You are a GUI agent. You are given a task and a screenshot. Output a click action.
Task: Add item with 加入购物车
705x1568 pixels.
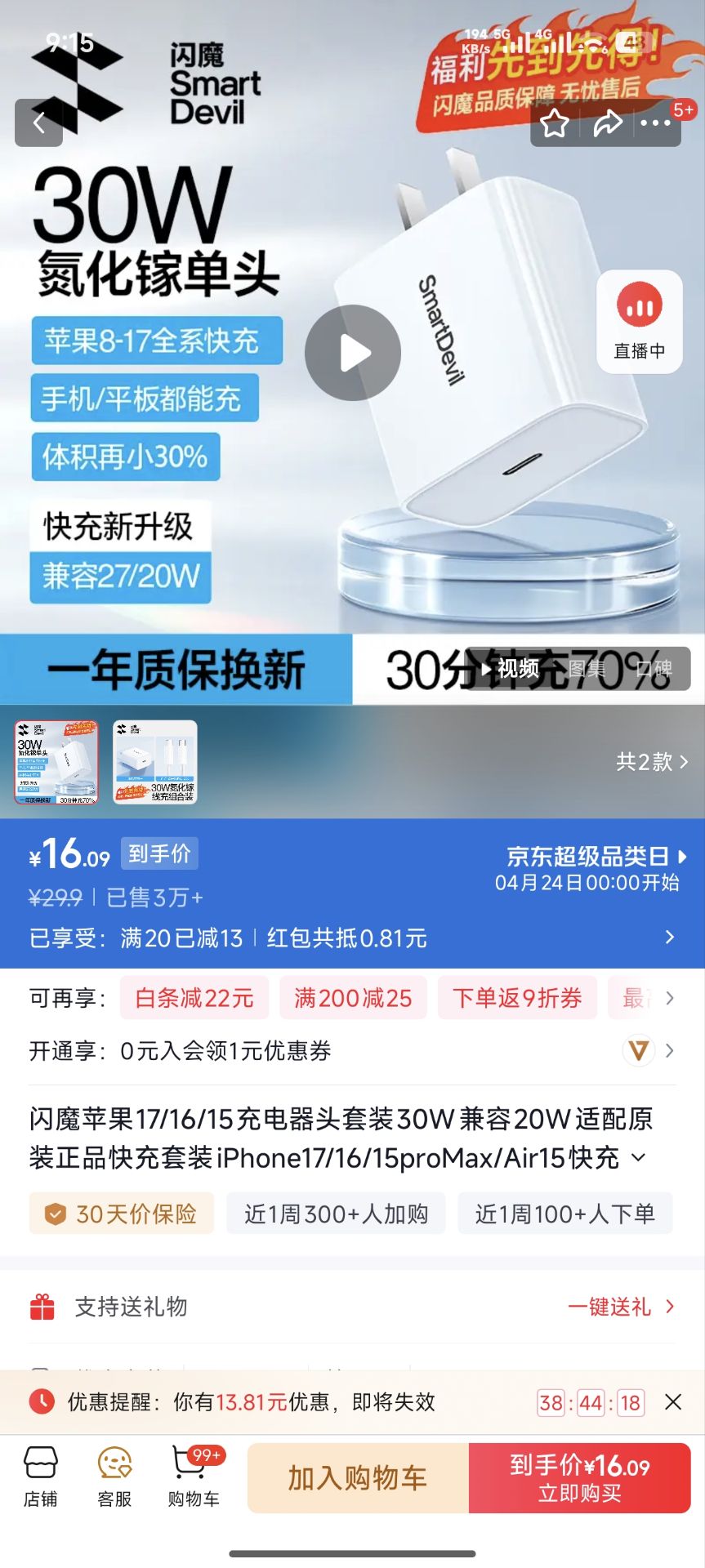tap(358, 1477)
